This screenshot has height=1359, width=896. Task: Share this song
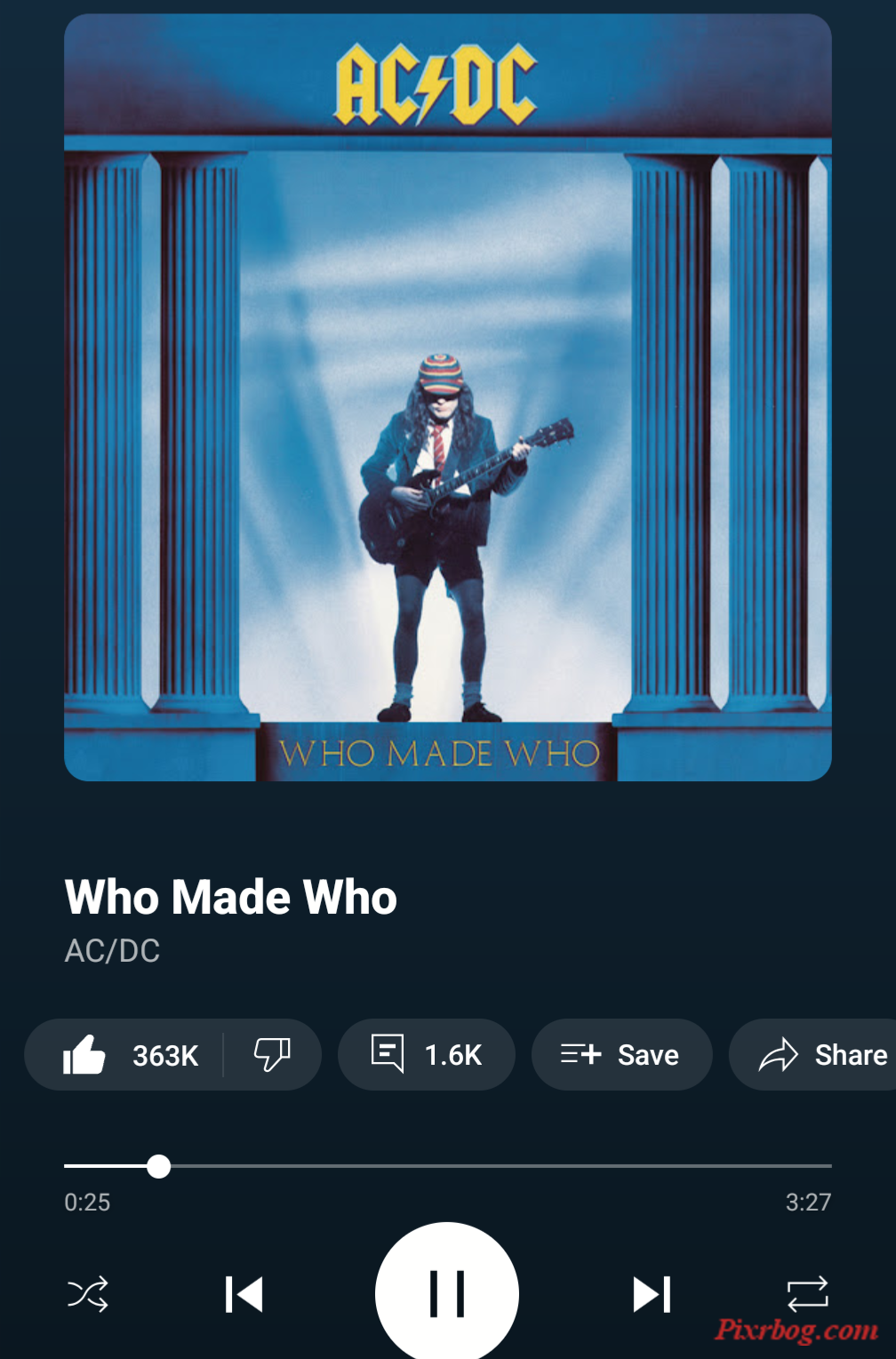click(x=822, y=1055)
